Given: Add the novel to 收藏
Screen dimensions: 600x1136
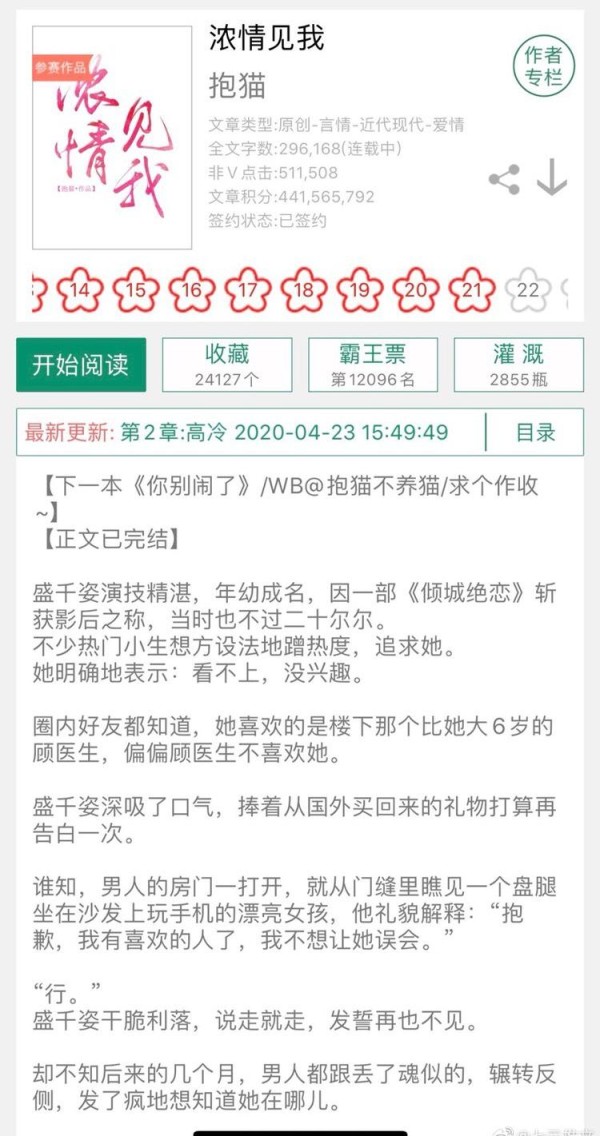Looking at the screenshot, I should pyautogui.click(x=228, y=364).
